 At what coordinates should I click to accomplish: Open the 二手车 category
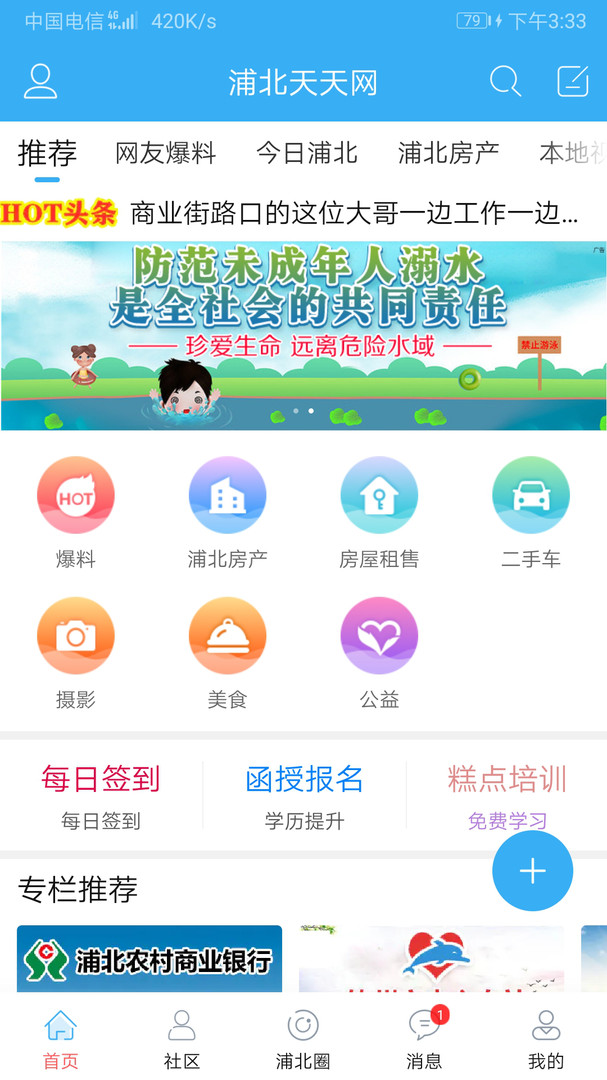(x=531, y=512)
